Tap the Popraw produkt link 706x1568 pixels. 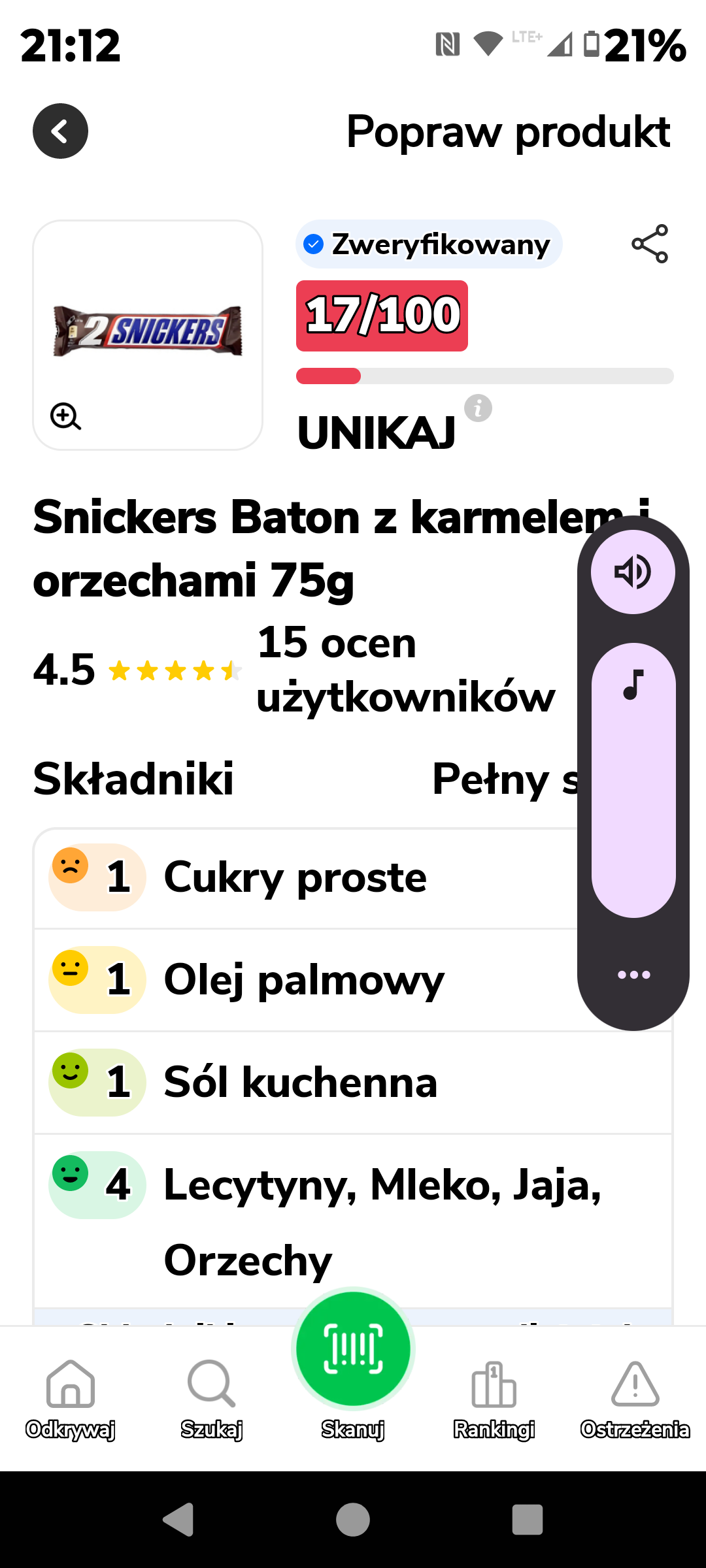point(508,131)
